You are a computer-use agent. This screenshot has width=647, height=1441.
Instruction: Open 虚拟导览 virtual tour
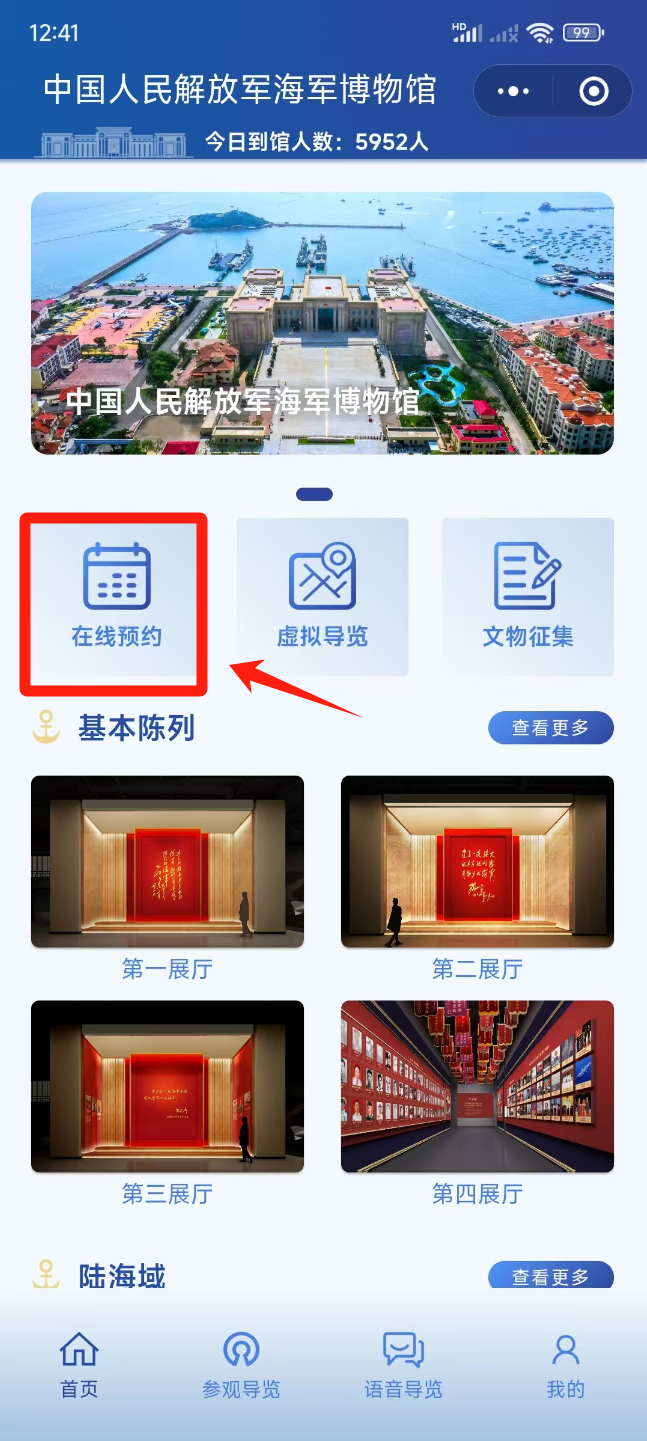322,597
